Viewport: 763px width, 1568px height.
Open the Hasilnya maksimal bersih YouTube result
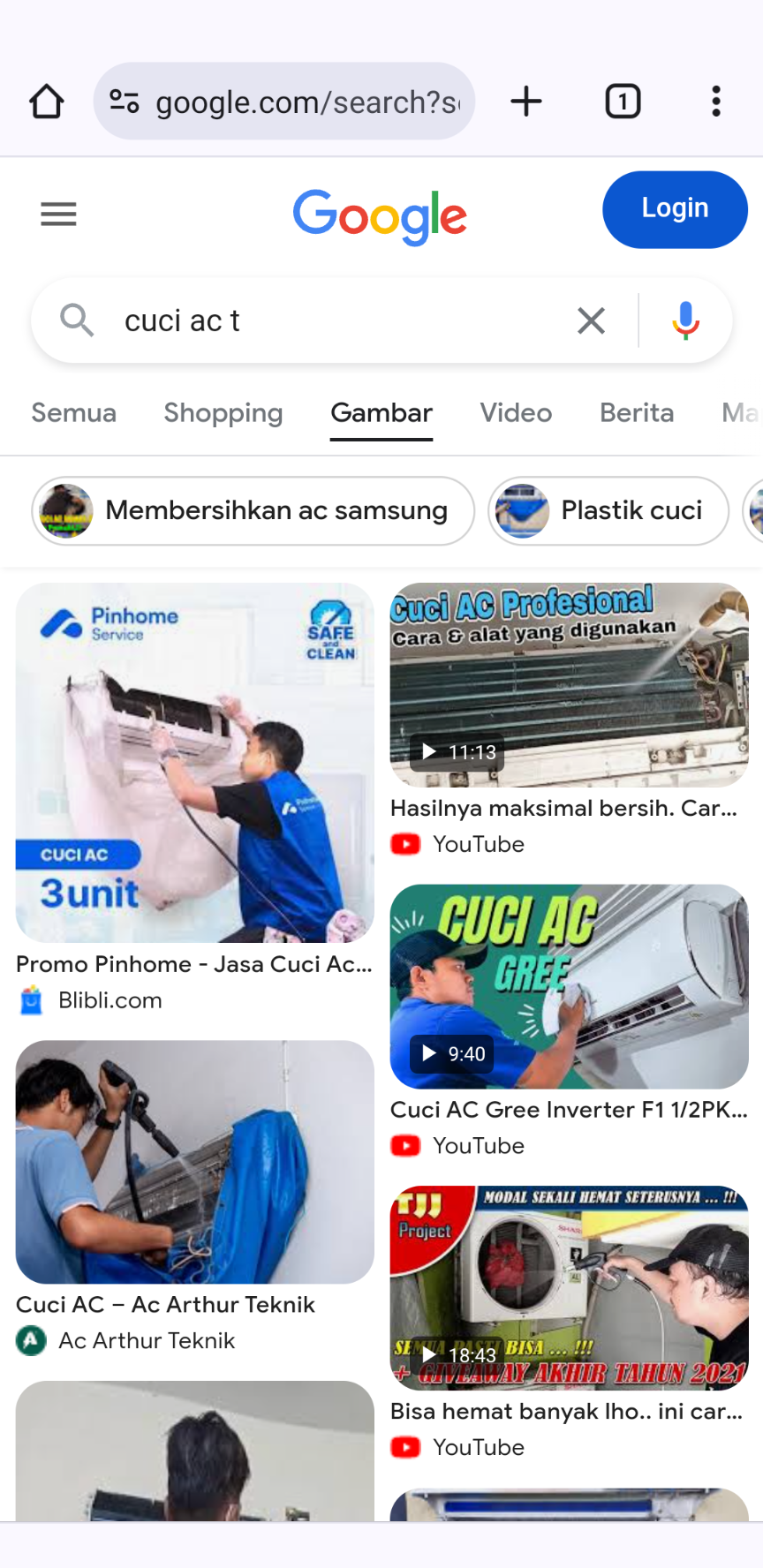[569, 685]
